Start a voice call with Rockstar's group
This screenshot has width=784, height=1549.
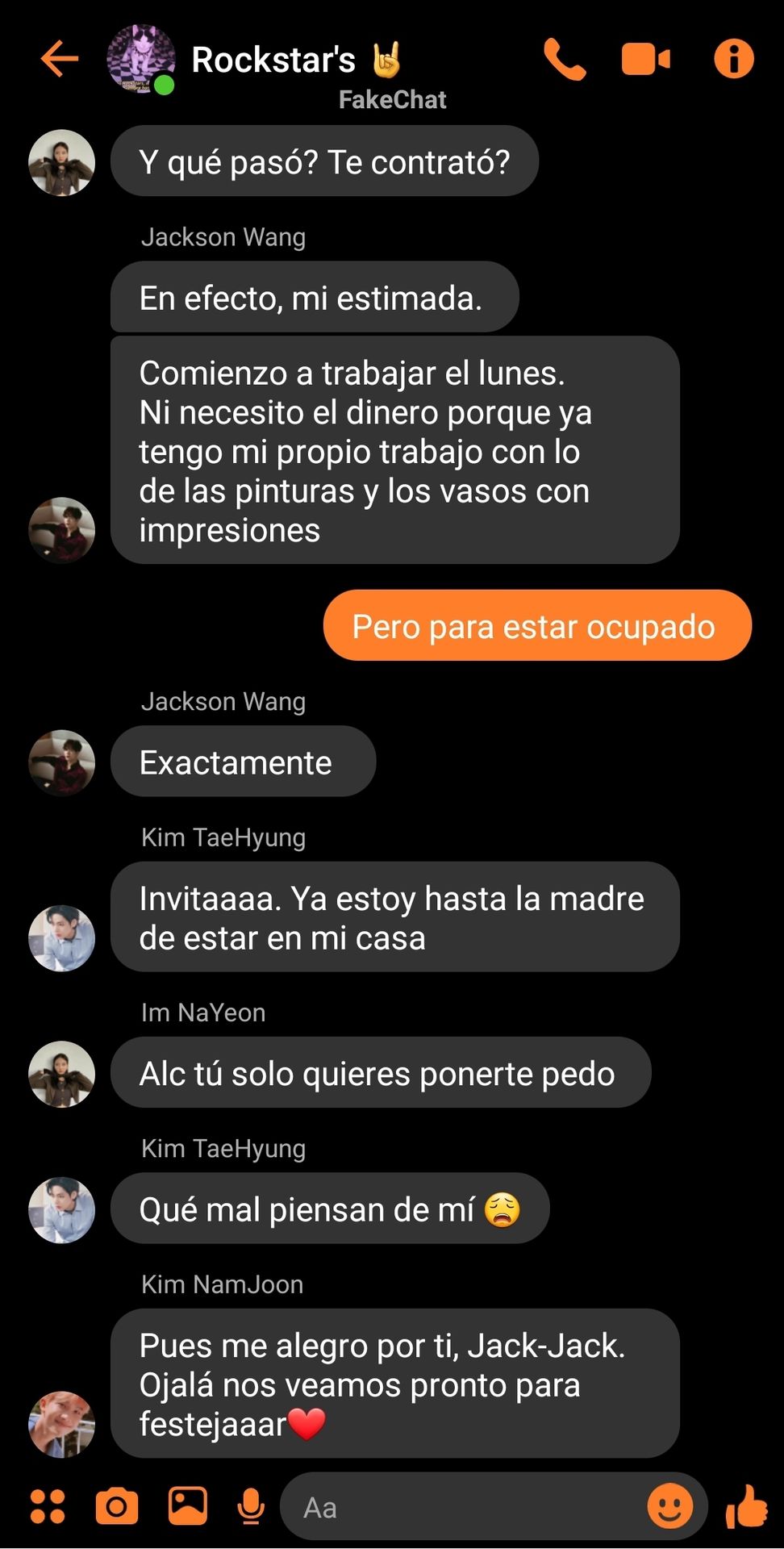click(x=565, y=59)
